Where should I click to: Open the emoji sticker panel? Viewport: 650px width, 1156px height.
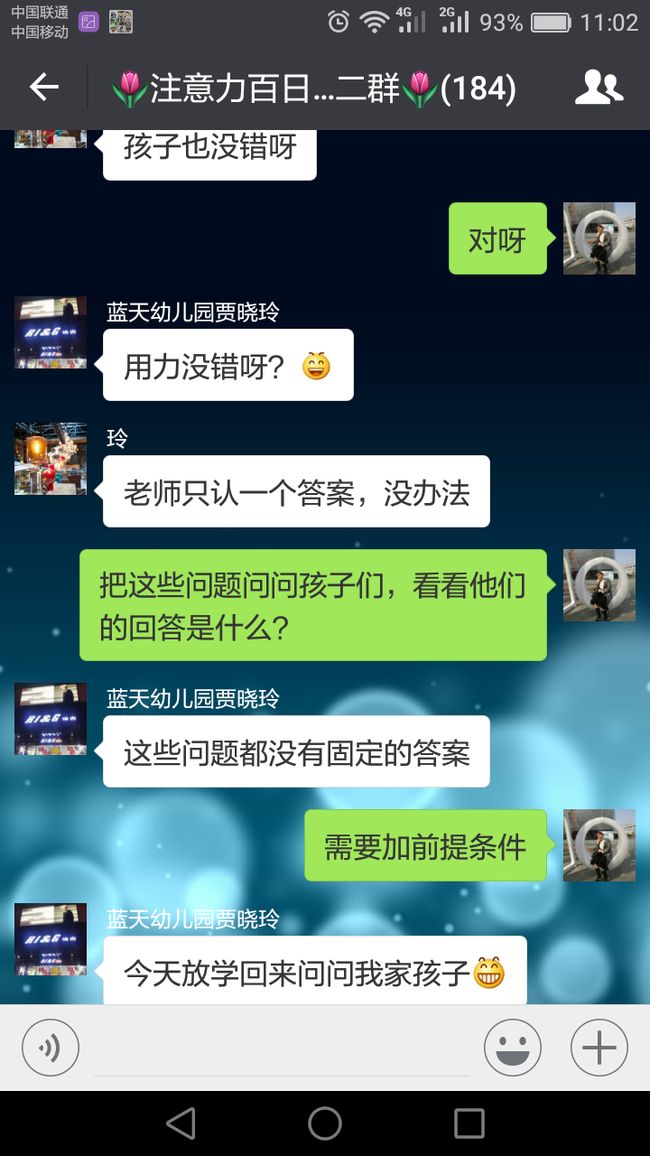point(512,1047)
